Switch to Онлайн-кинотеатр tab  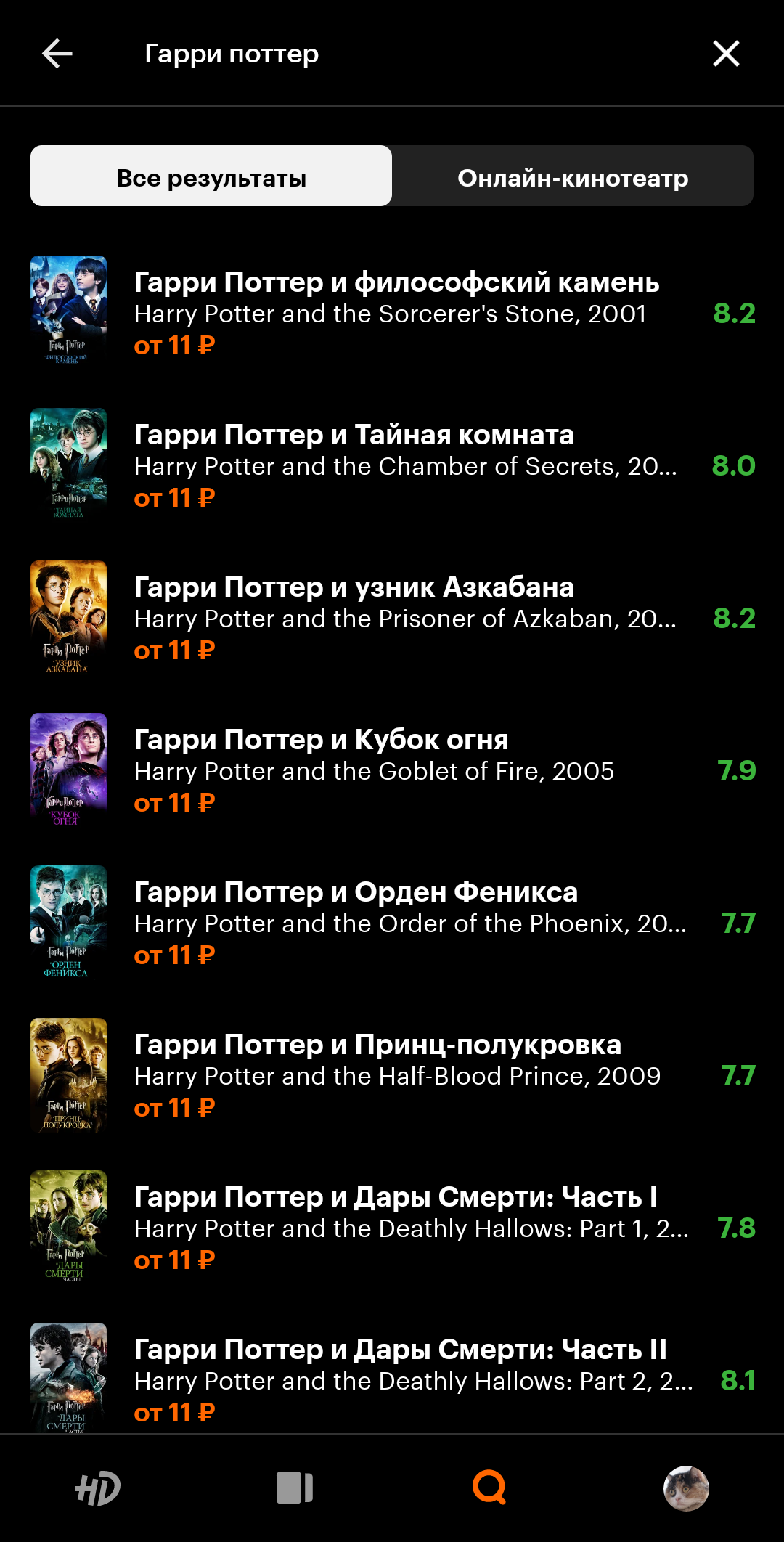(573, 176)
